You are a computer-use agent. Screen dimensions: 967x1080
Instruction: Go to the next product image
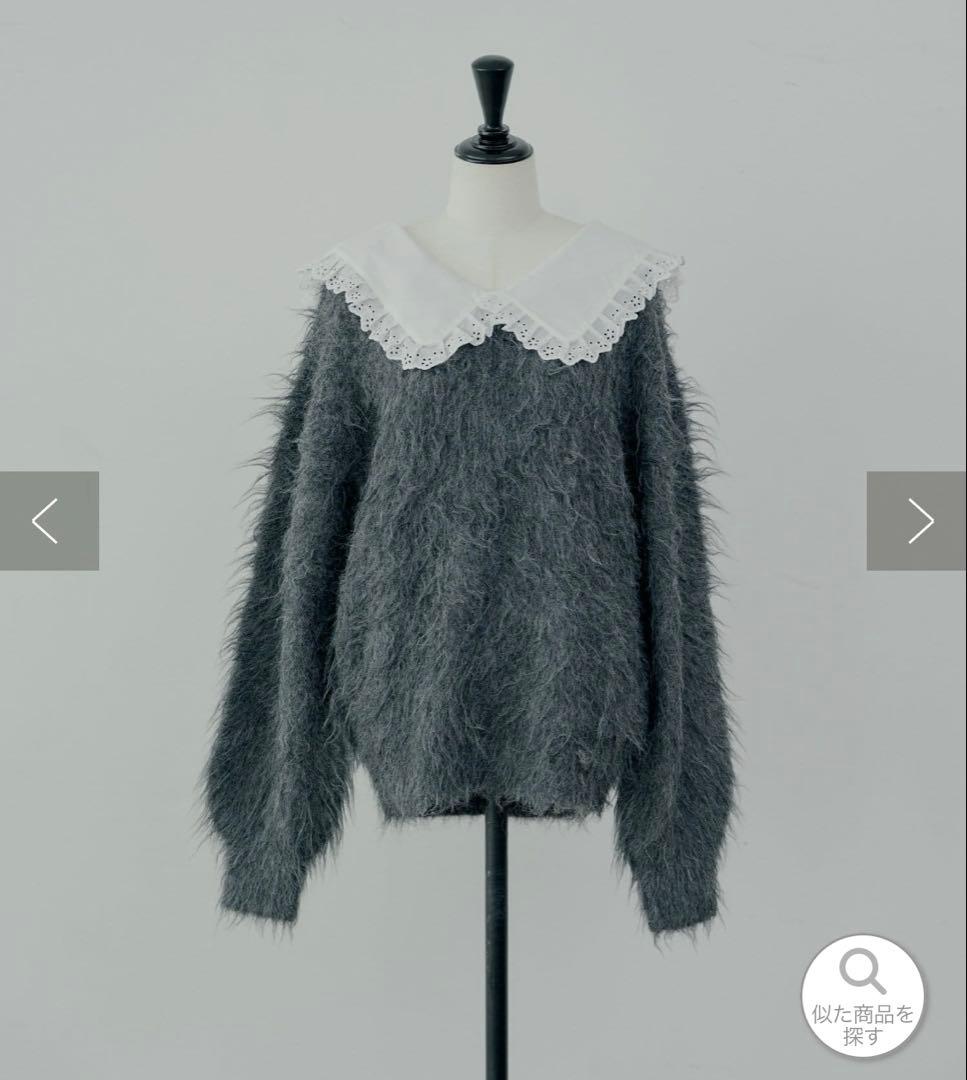pyautogui.click(x=917, y=521)
